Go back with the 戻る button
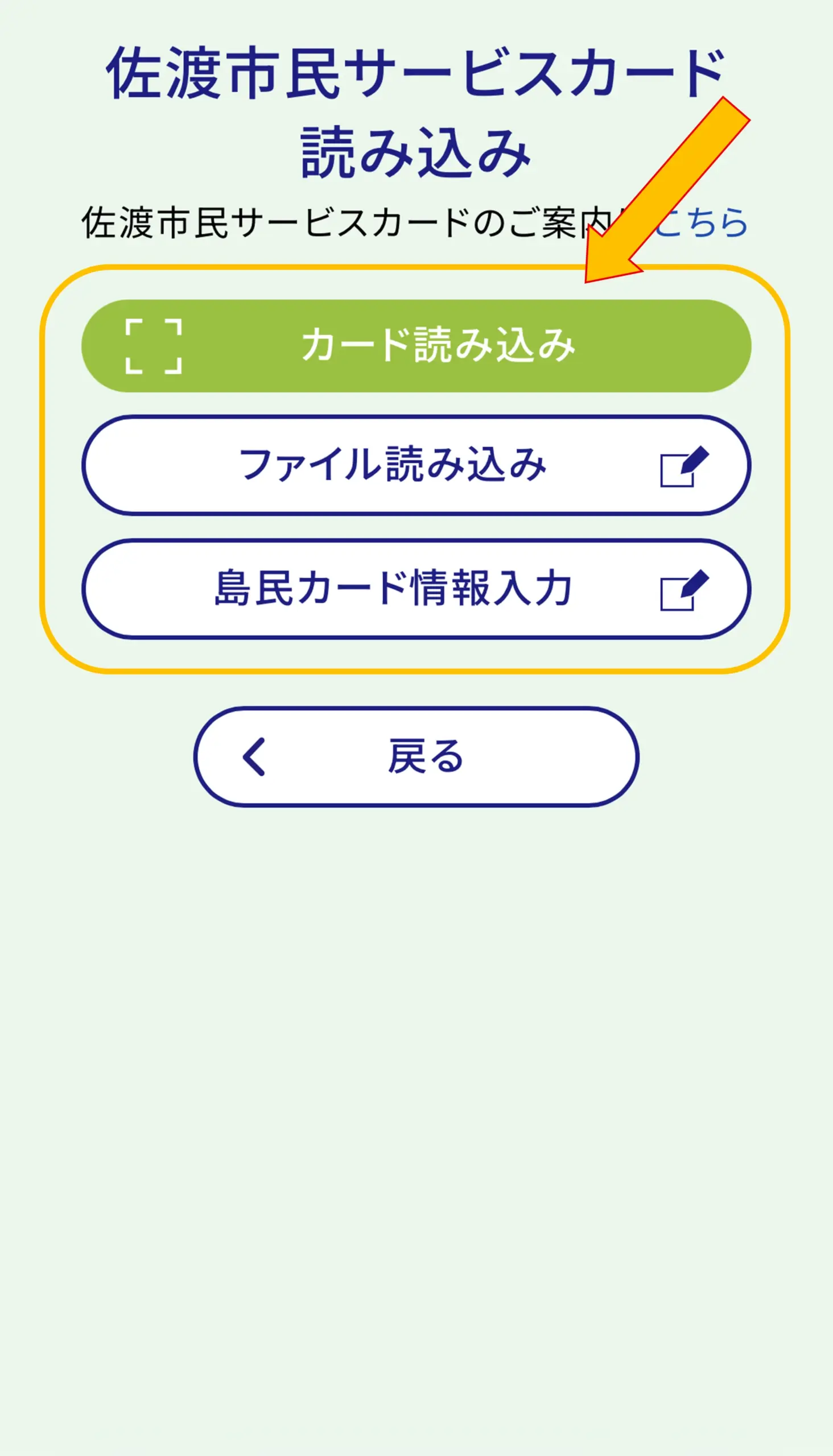This screenshot has height=1456, width=833. tap(416, 756)
